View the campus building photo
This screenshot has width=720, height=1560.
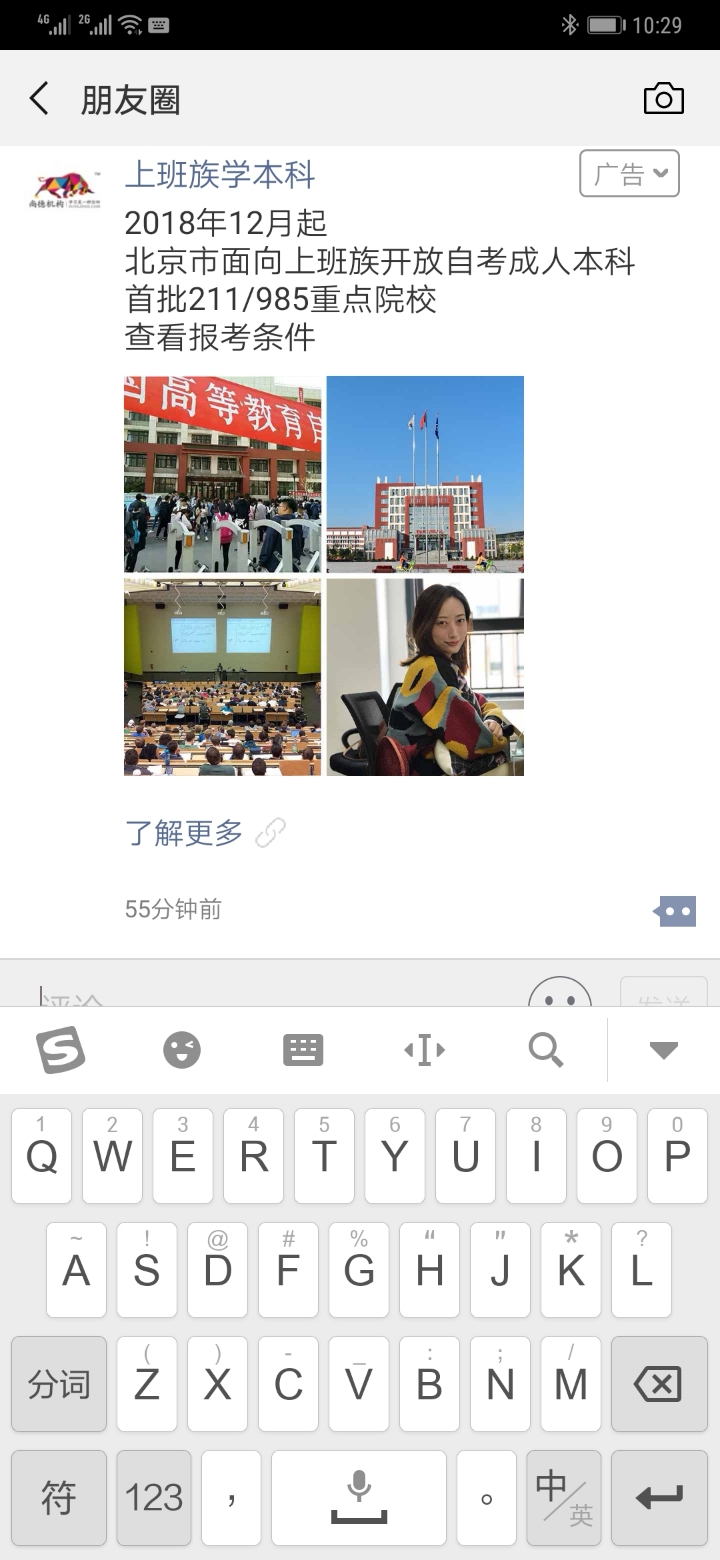425,474
